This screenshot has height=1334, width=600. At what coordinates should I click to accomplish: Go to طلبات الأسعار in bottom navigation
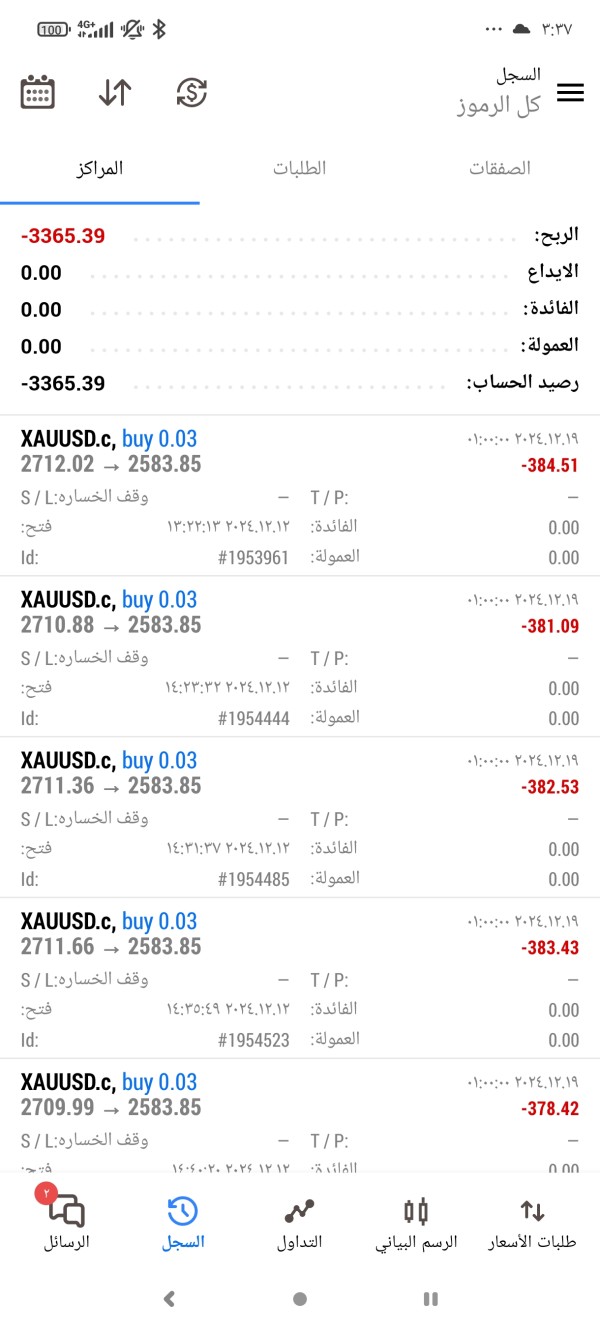click(x=532, y=1224)
